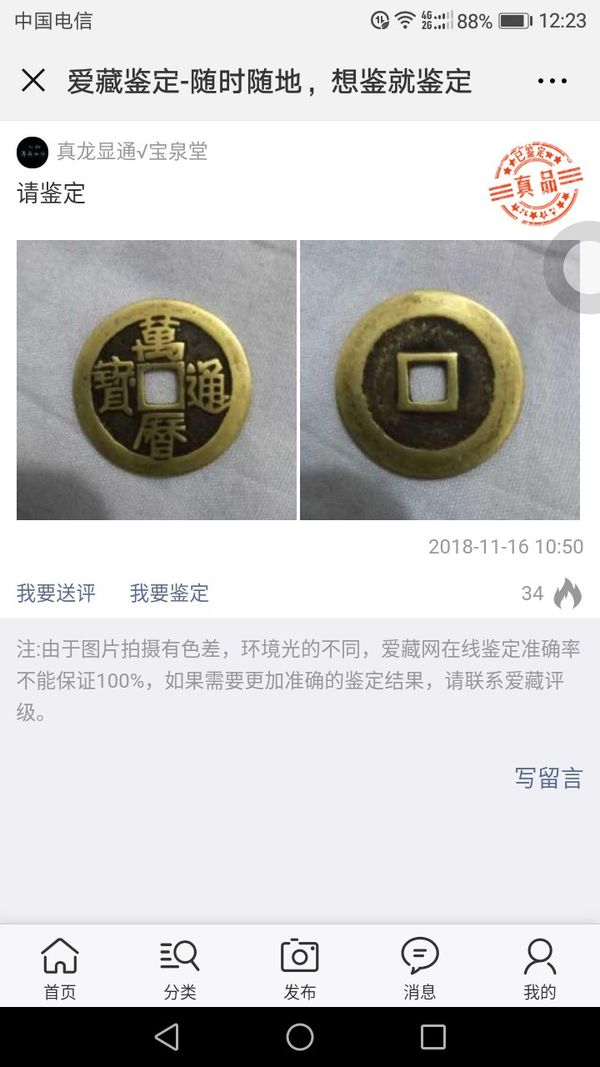The image size is (600, 1067).
Task: Tap 我要鉴定 link
Action: (x=169, y=593)
